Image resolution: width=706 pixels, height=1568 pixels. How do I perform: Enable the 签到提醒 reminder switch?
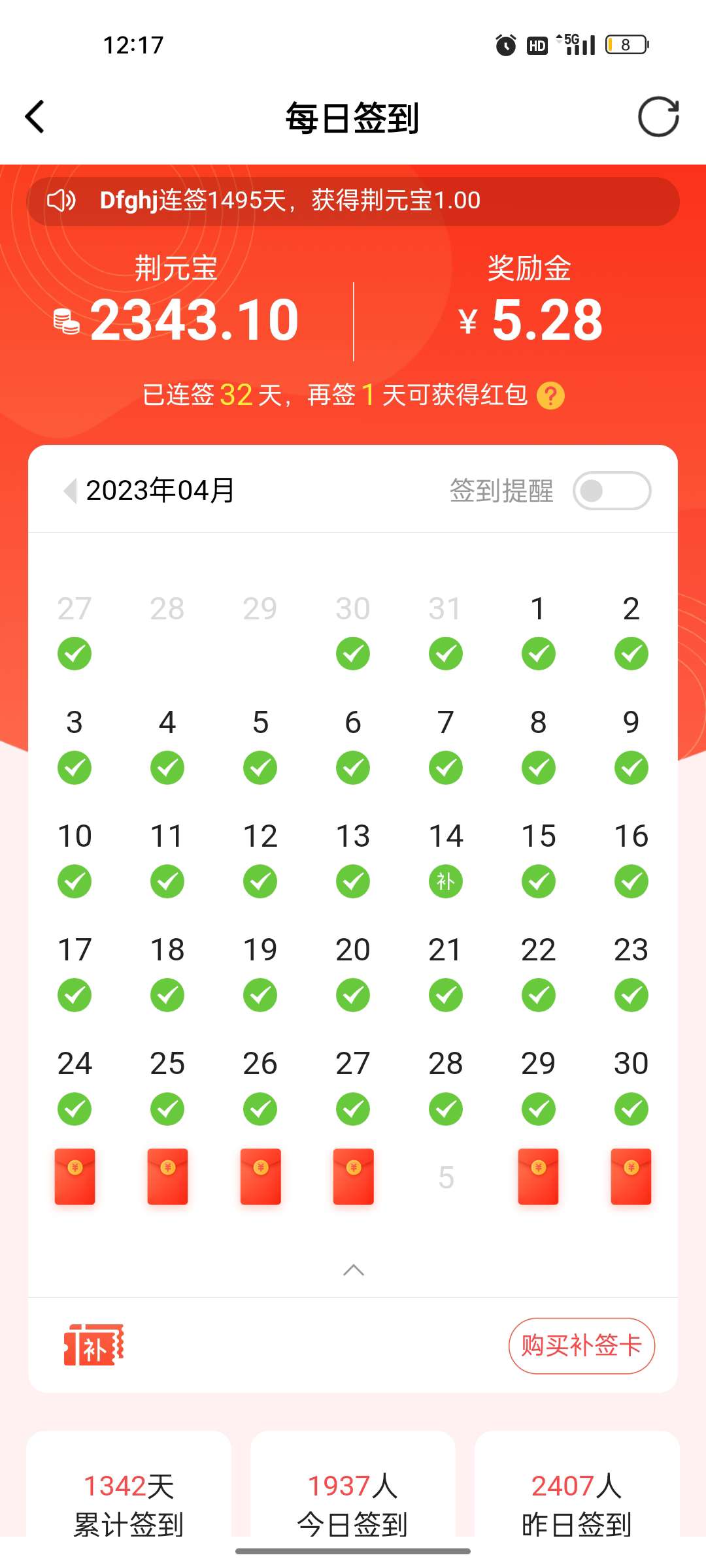611,491
